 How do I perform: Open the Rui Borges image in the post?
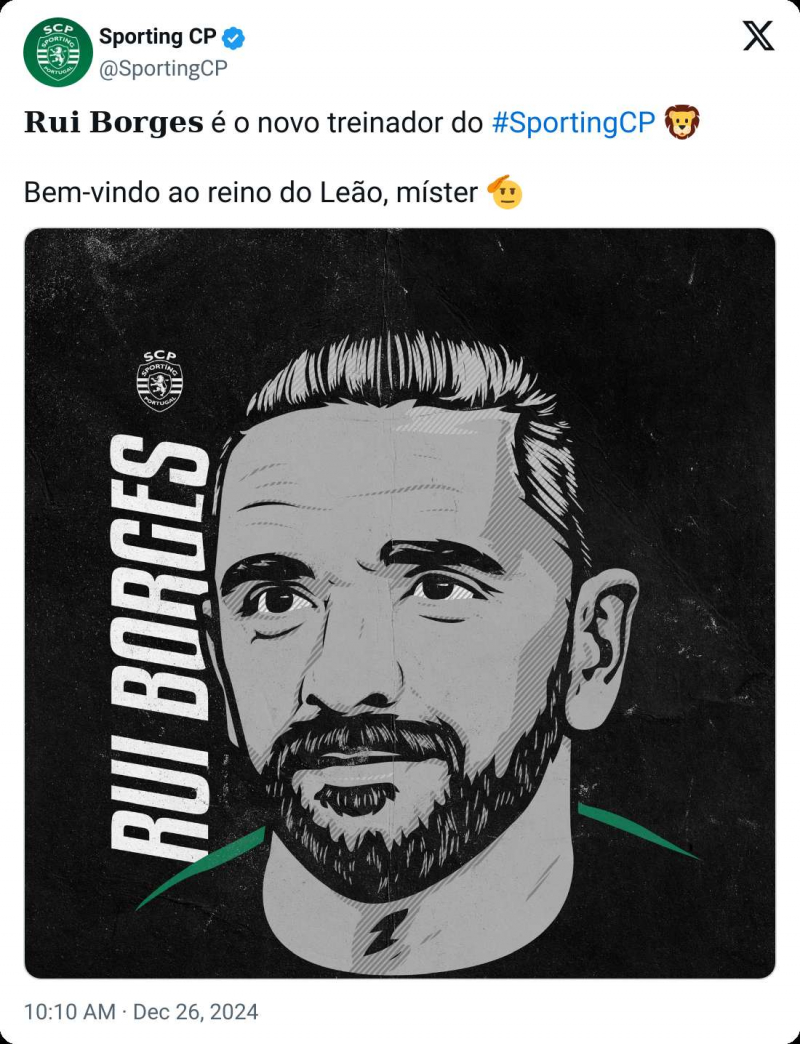click(400, 603)
